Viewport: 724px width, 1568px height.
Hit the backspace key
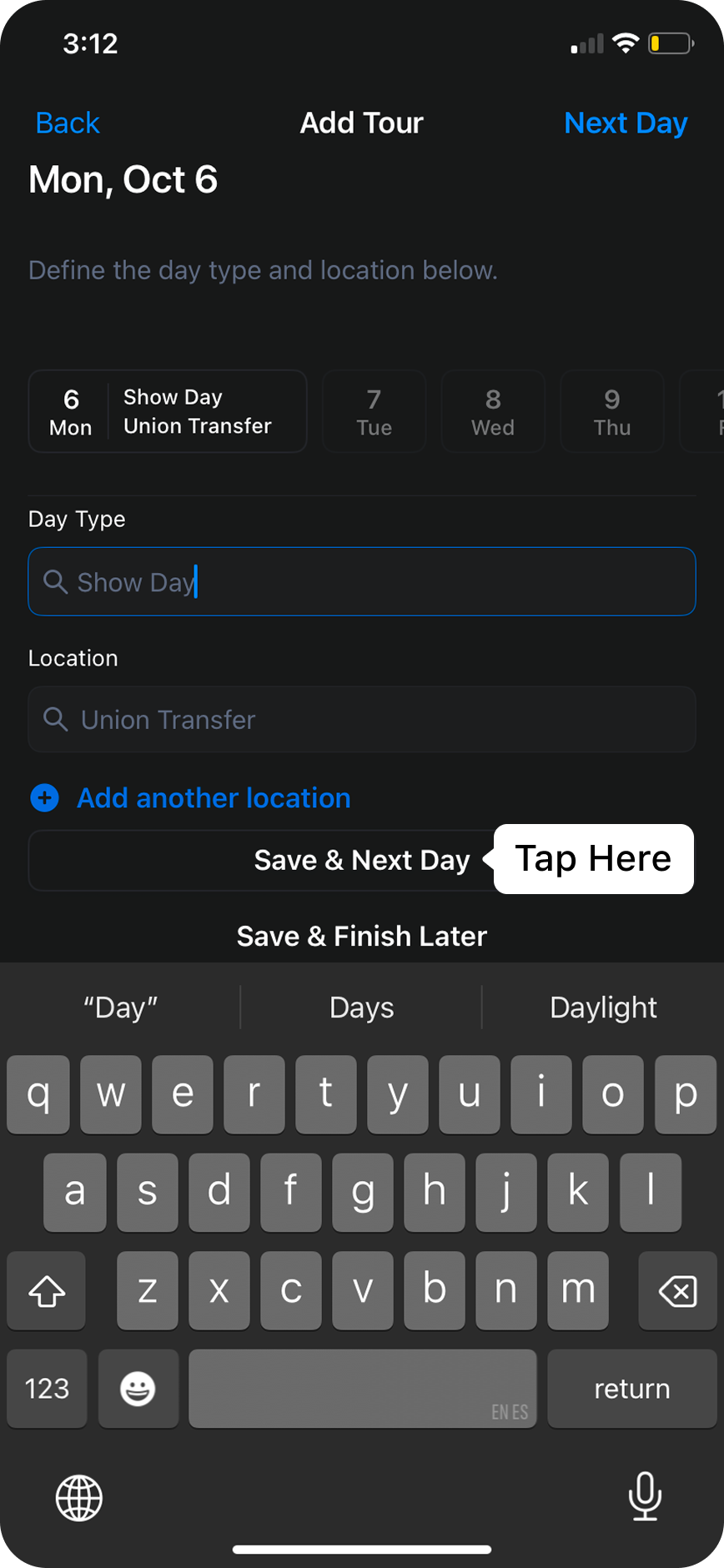tap(677, 1291)
